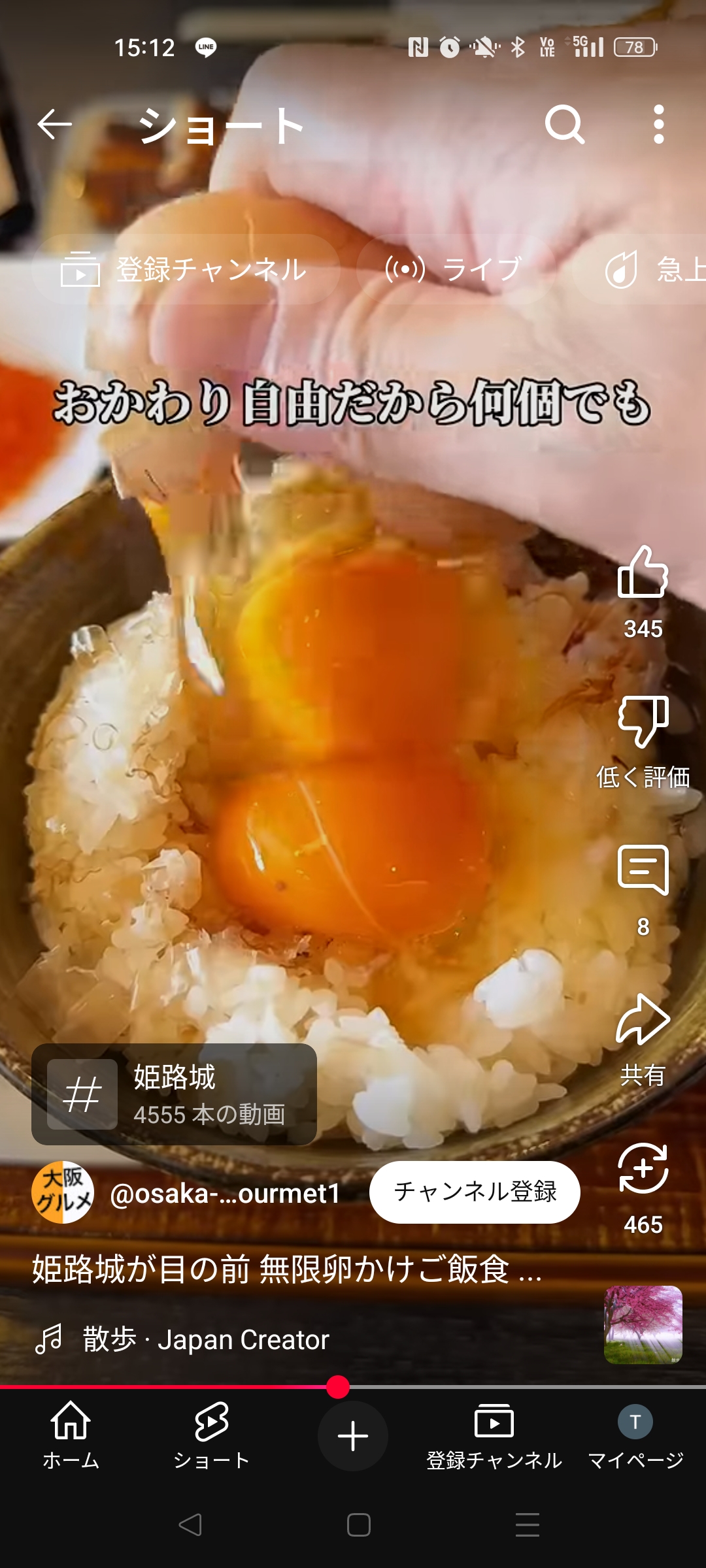706x1568 pixels.
Task: Go back using the top-left arrow
Action: [x=54, y=124]
